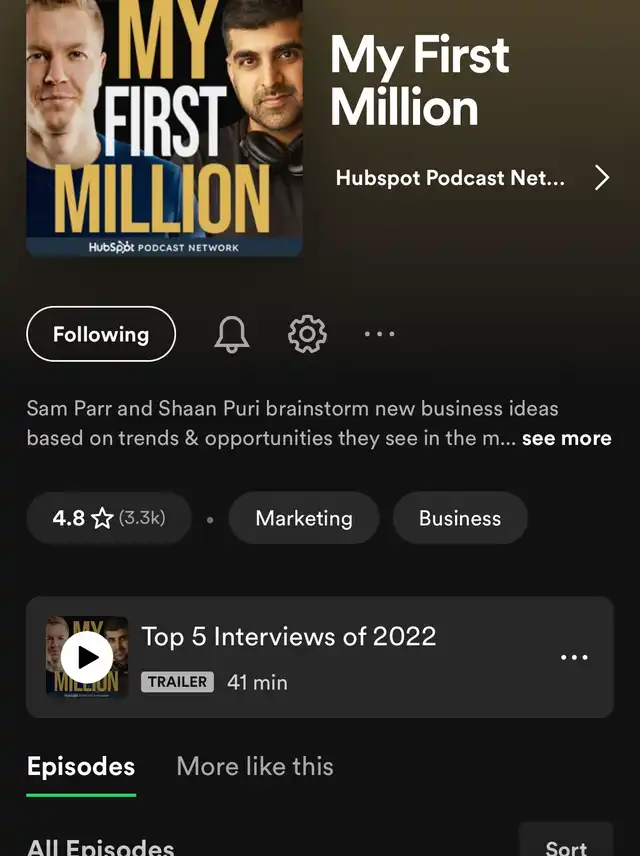
Task: Switch to the More like this tab
Action: pyautogui.click(x=255, y=767)
